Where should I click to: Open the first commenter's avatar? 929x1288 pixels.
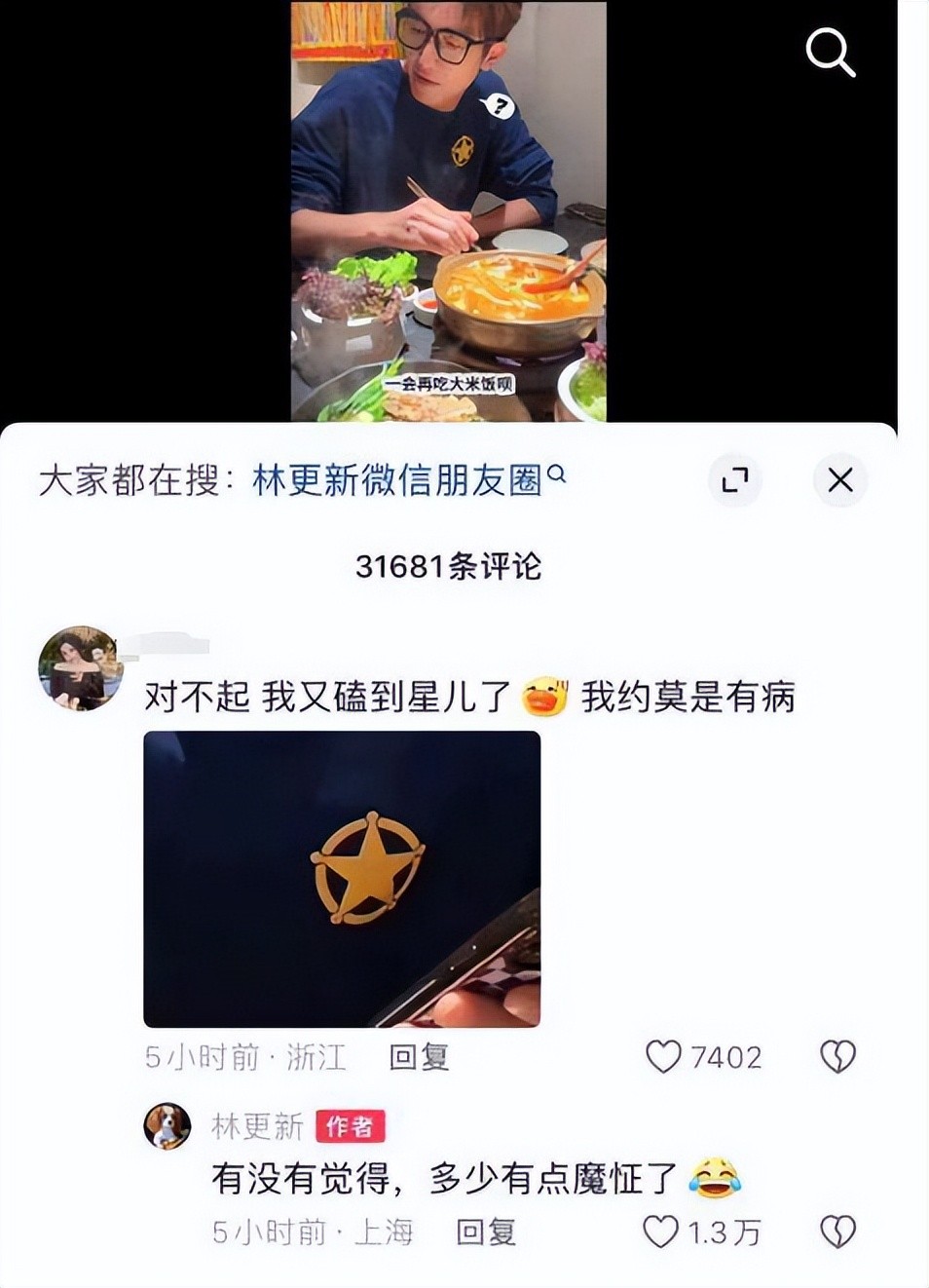80,668
